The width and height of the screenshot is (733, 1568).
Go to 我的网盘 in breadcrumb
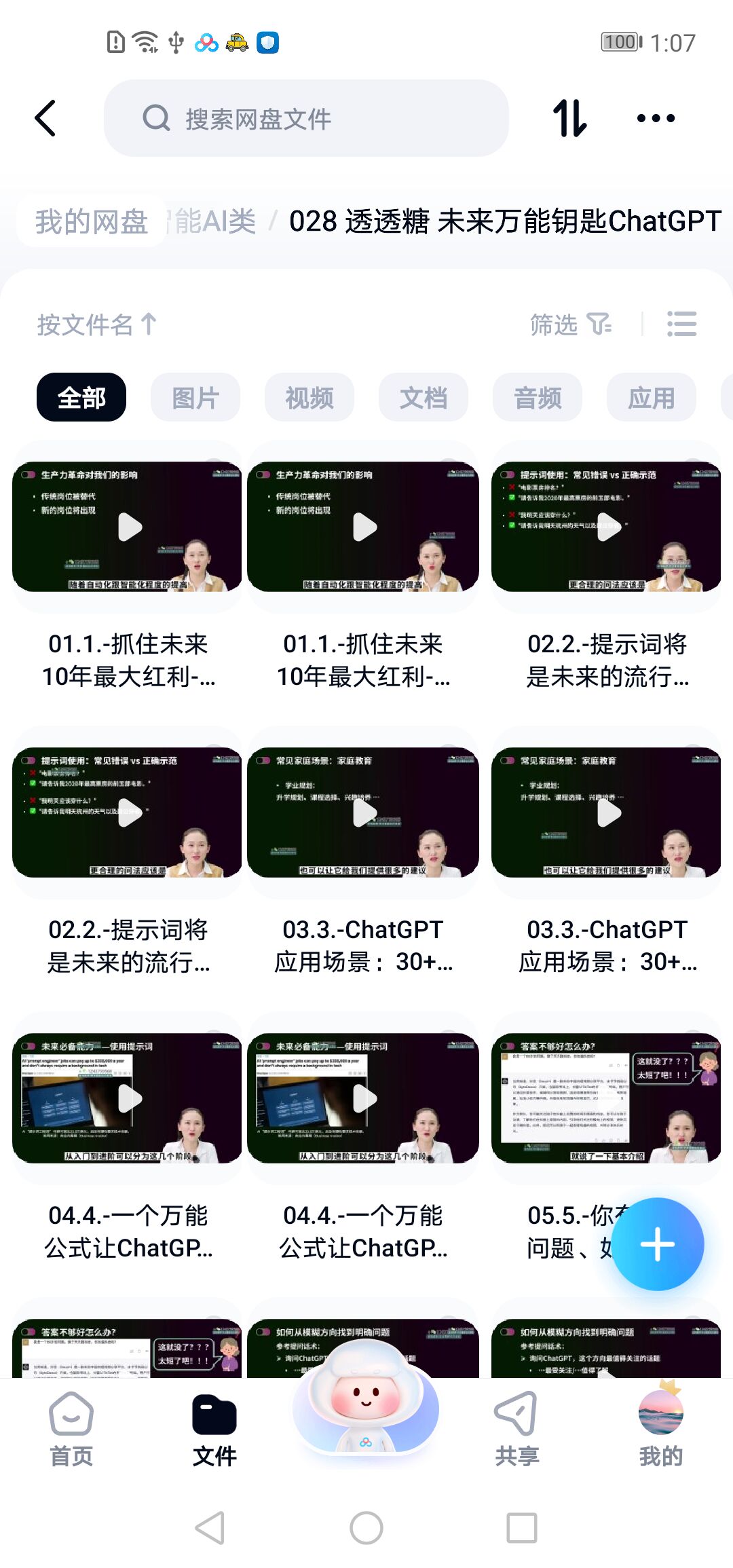pos(91,221)
